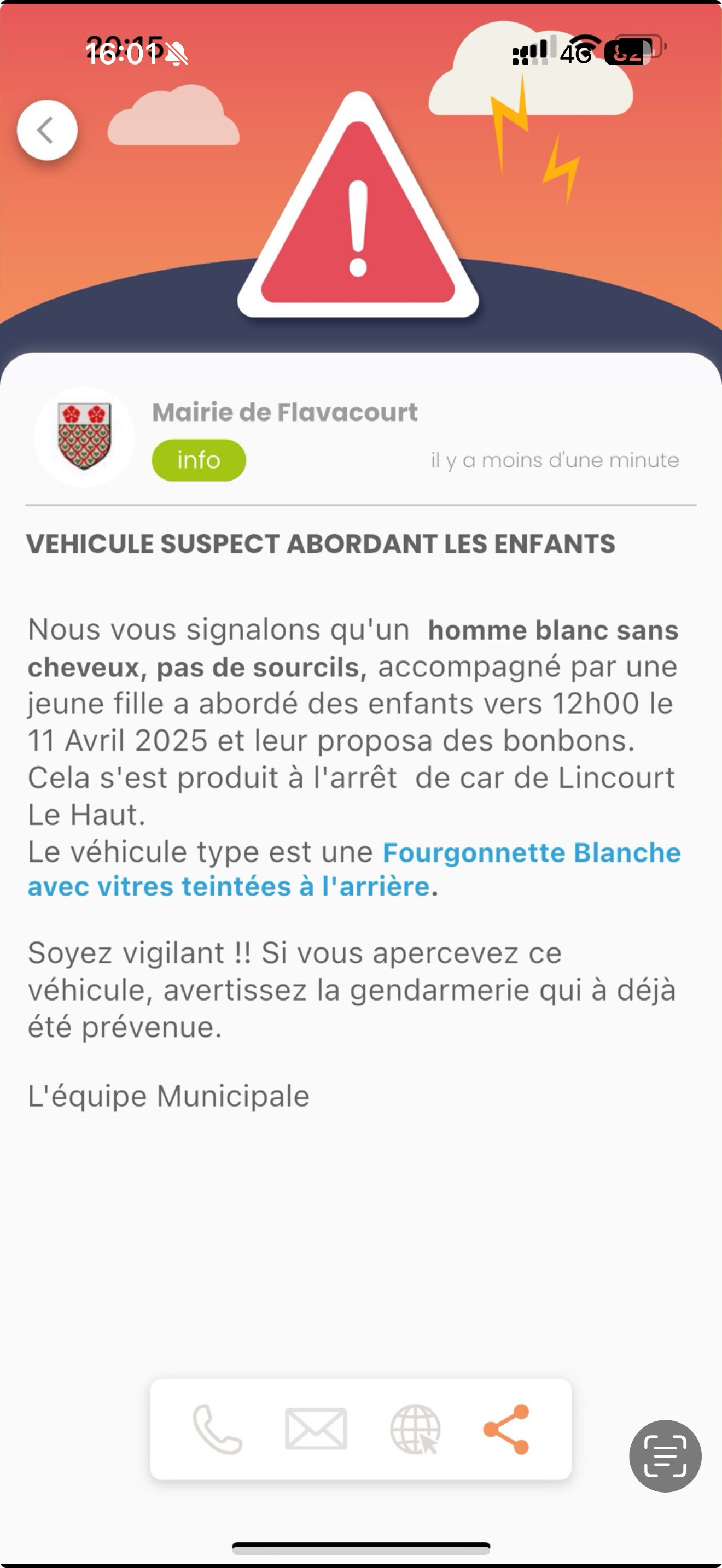Open the mairie website globe icon
Screen dimensions: 722x1568
pyautogui.click(x=415, y=1429)
